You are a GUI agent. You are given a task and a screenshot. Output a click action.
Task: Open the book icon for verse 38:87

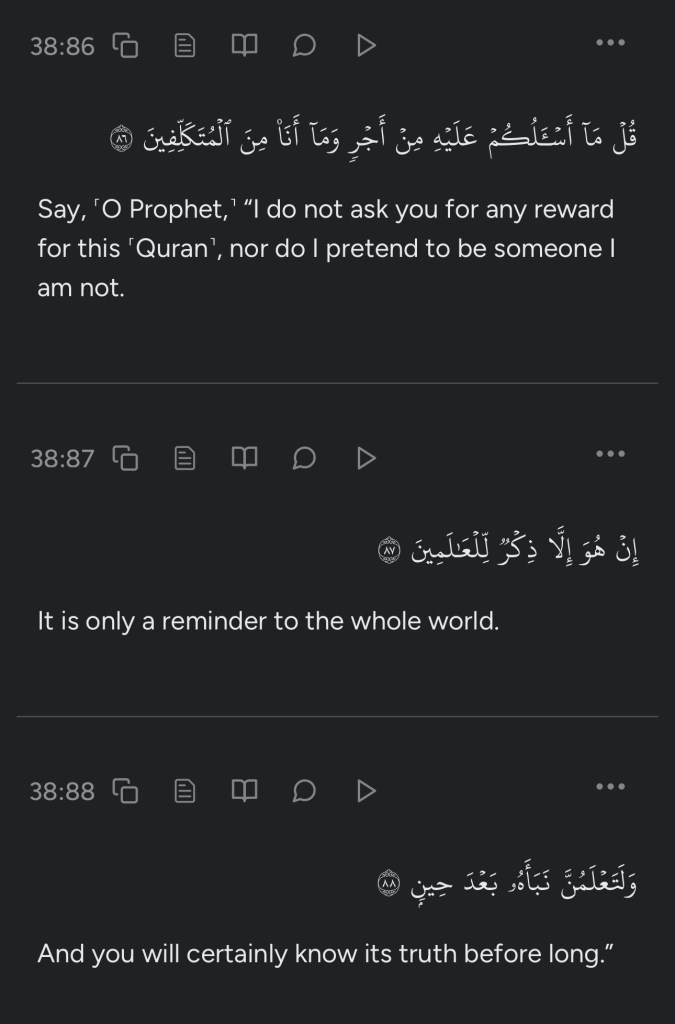pos(245,458)
